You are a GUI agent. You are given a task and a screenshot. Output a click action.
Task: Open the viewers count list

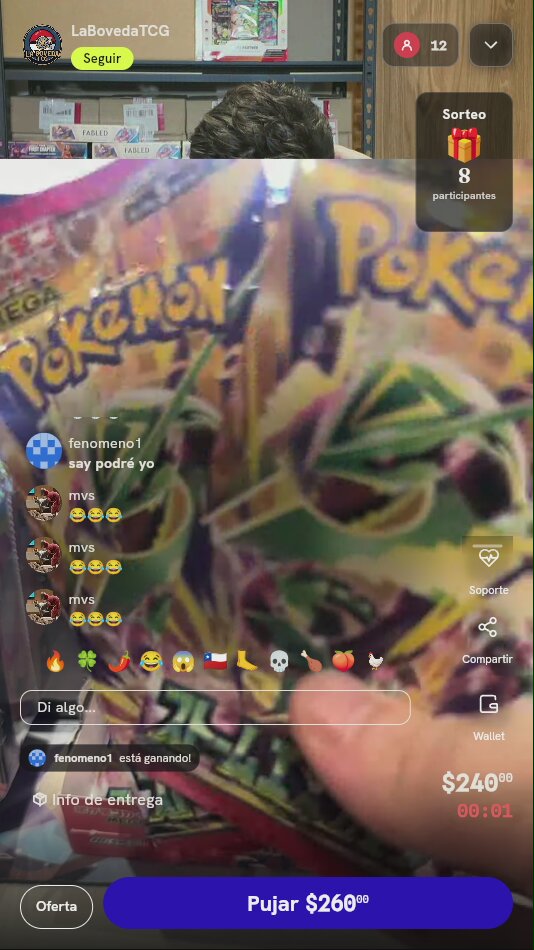421,45
